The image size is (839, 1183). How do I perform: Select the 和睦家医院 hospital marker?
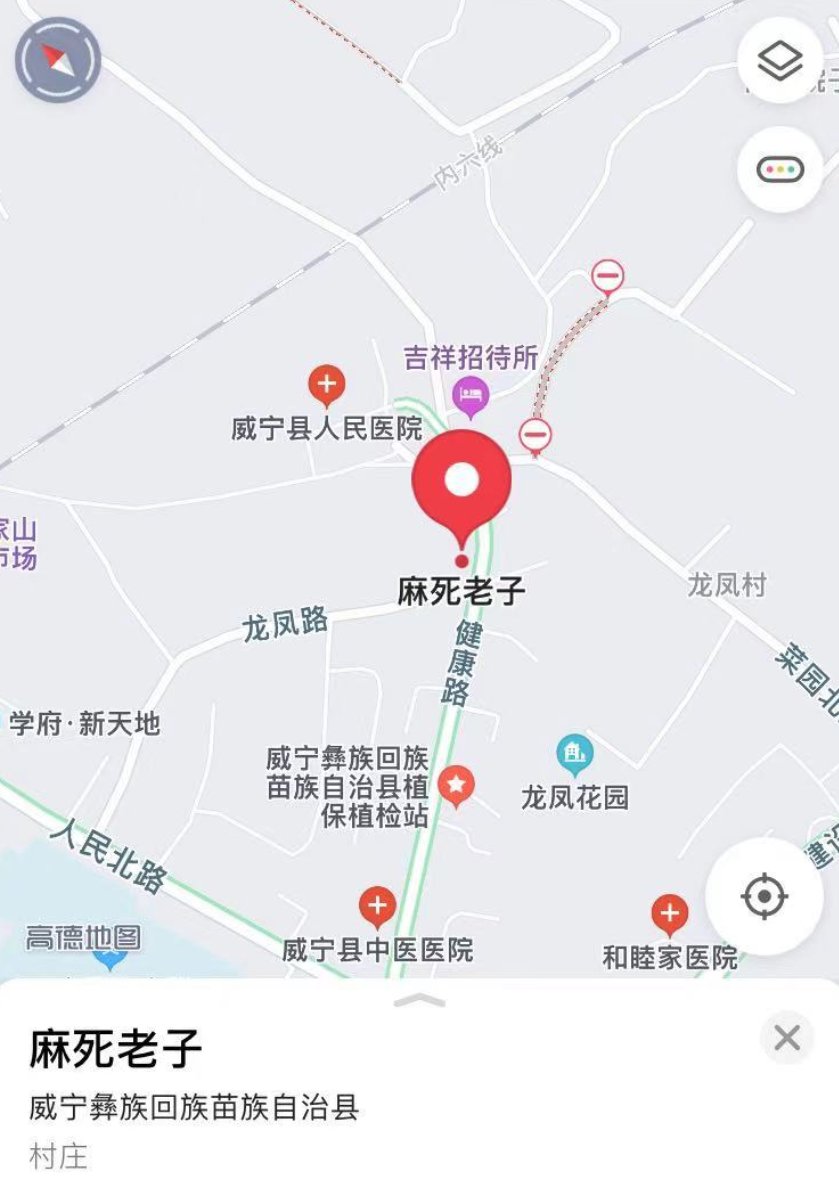(x=667, y=912)
